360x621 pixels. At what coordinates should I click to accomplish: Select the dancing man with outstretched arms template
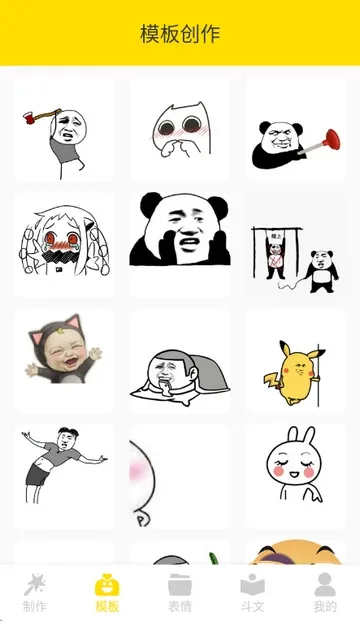click(x=64, y=476)
